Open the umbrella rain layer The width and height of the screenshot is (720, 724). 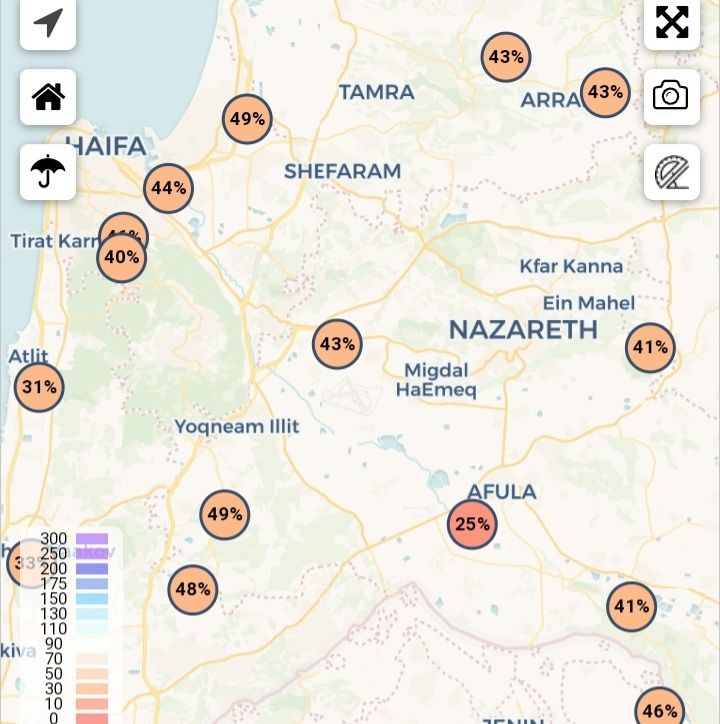coord(48,171)
